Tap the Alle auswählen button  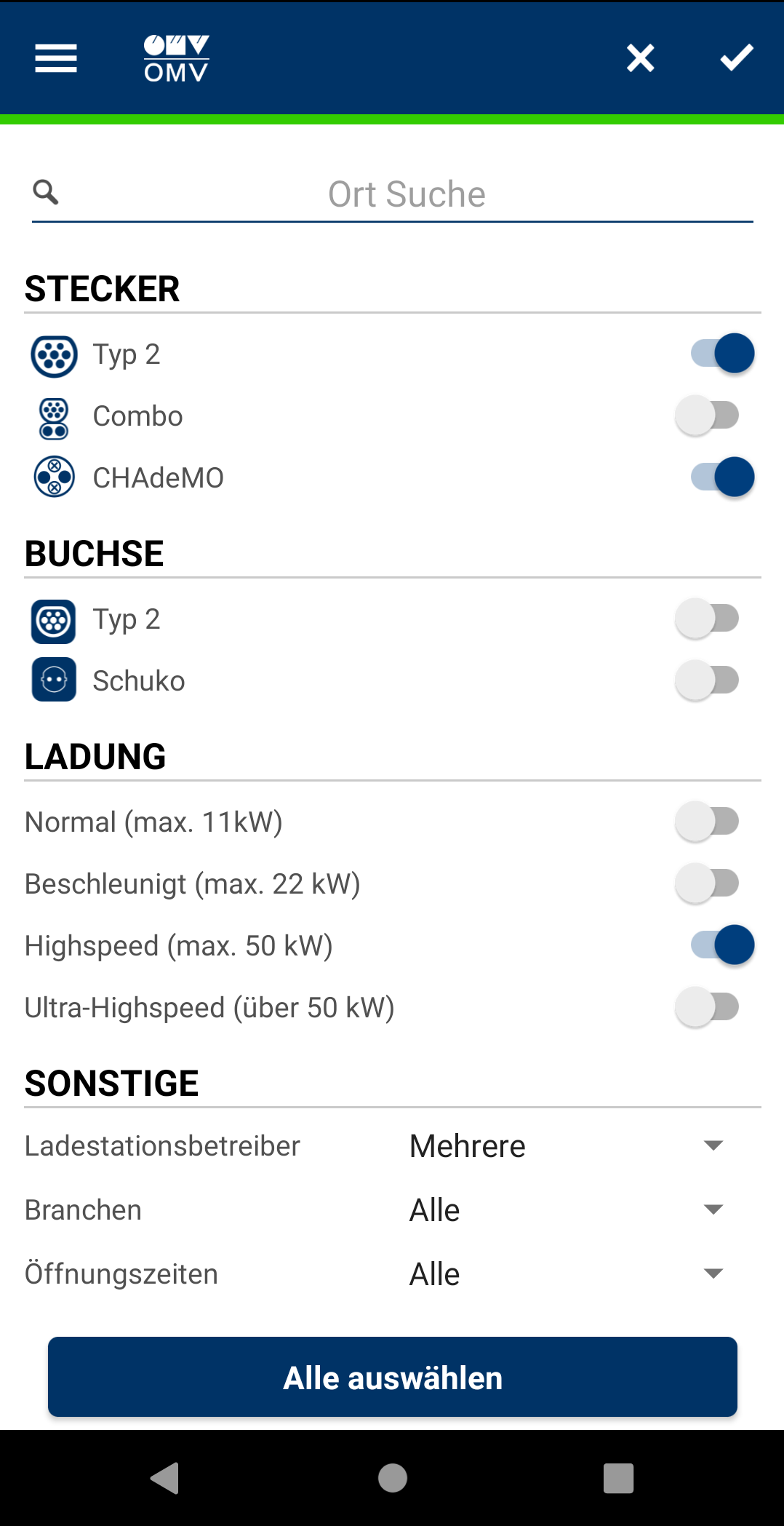tap(393, 1377)
